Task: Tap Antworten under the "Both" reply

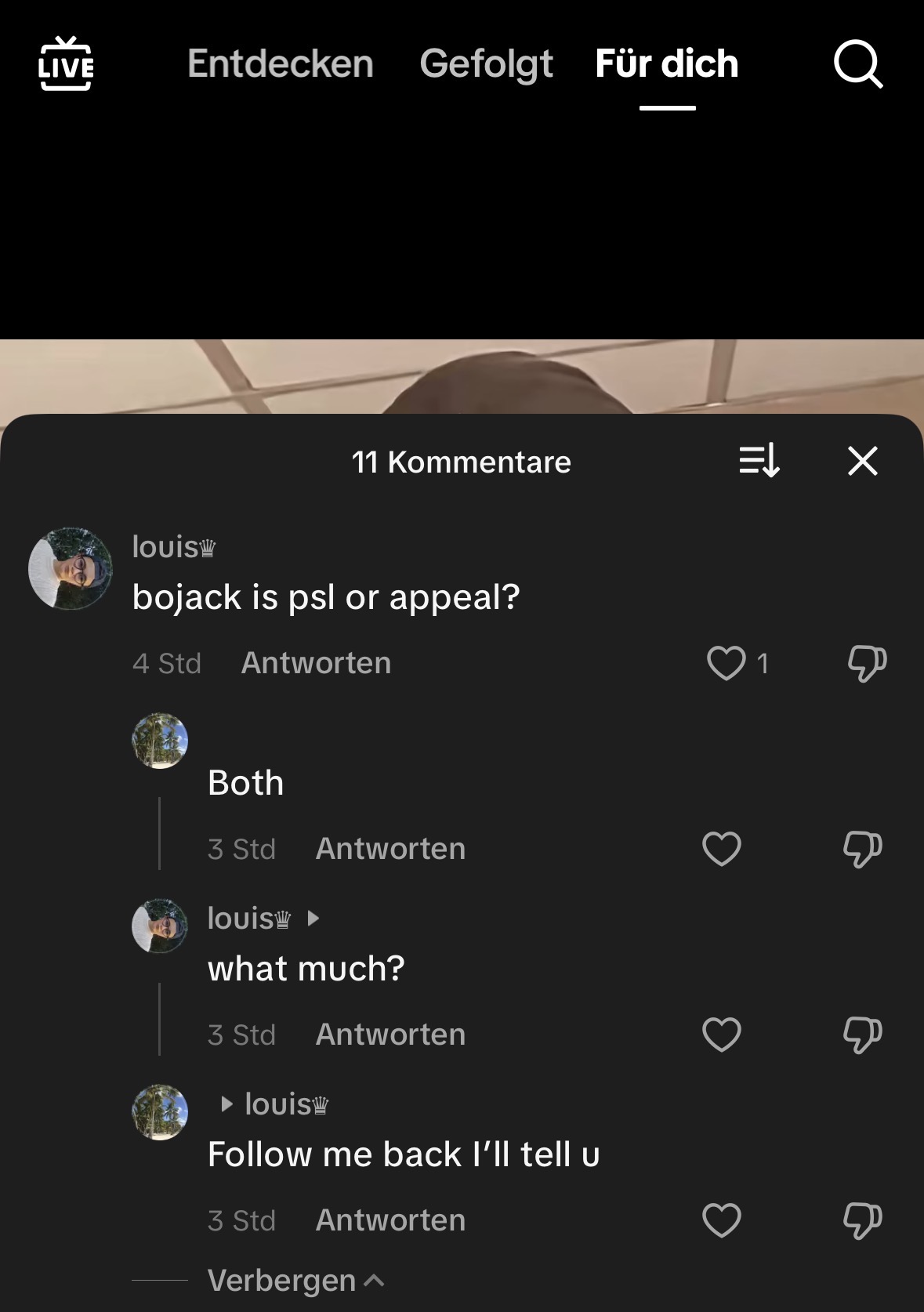Action: (x=390, y=849)
